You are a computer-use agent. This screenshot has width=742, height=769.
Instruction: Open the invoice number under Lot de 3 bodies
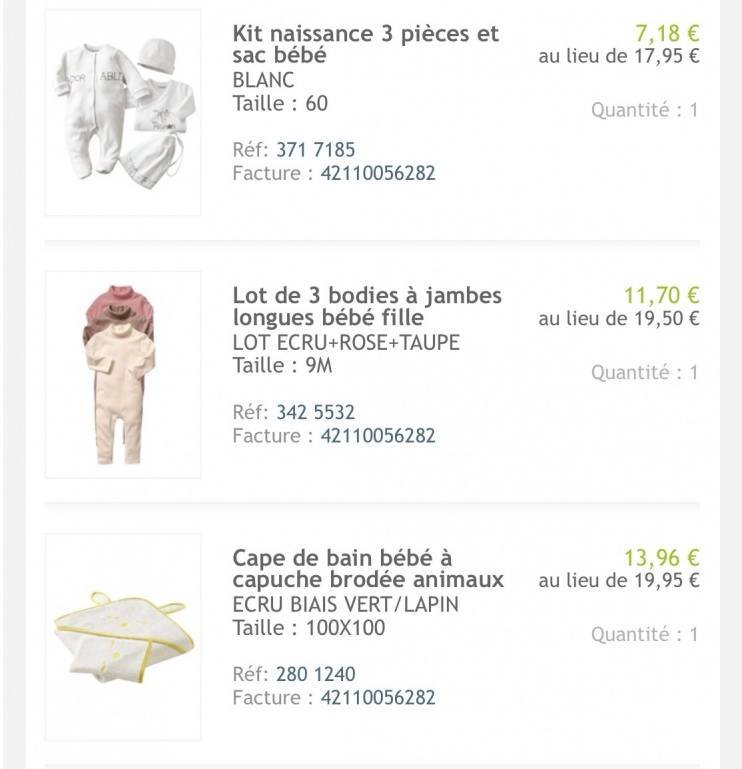click(x=378, y=436)
